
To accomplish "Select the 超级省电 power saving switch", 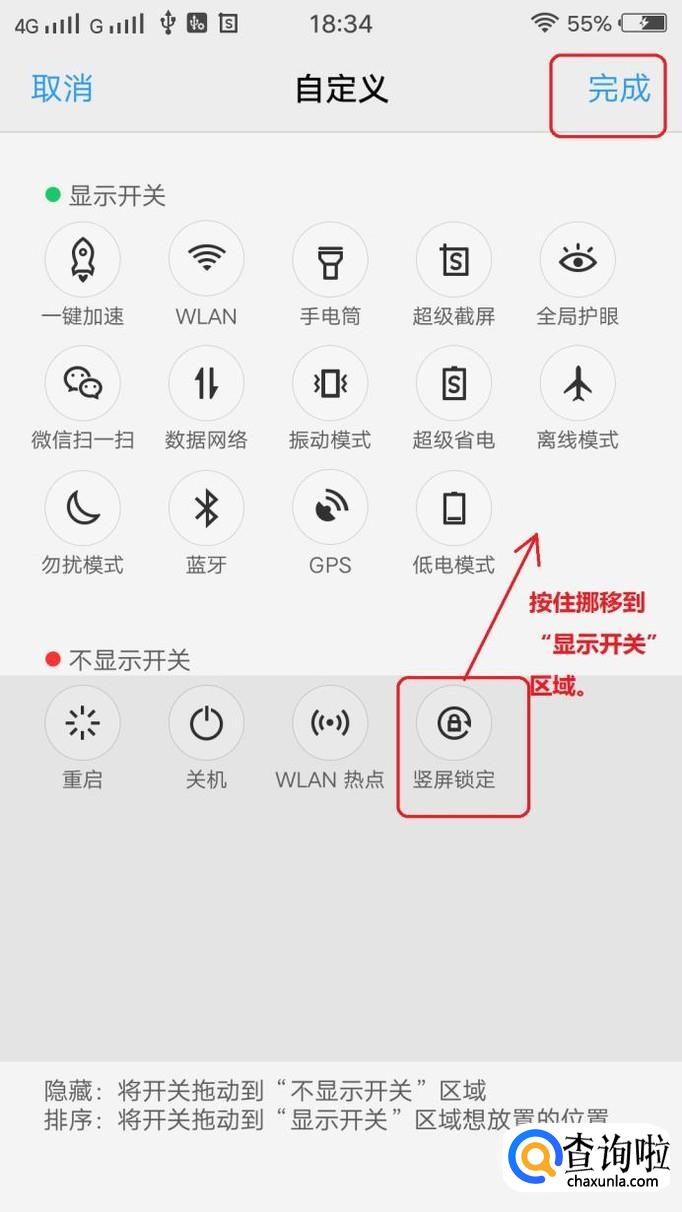I will tap(454, 383).
